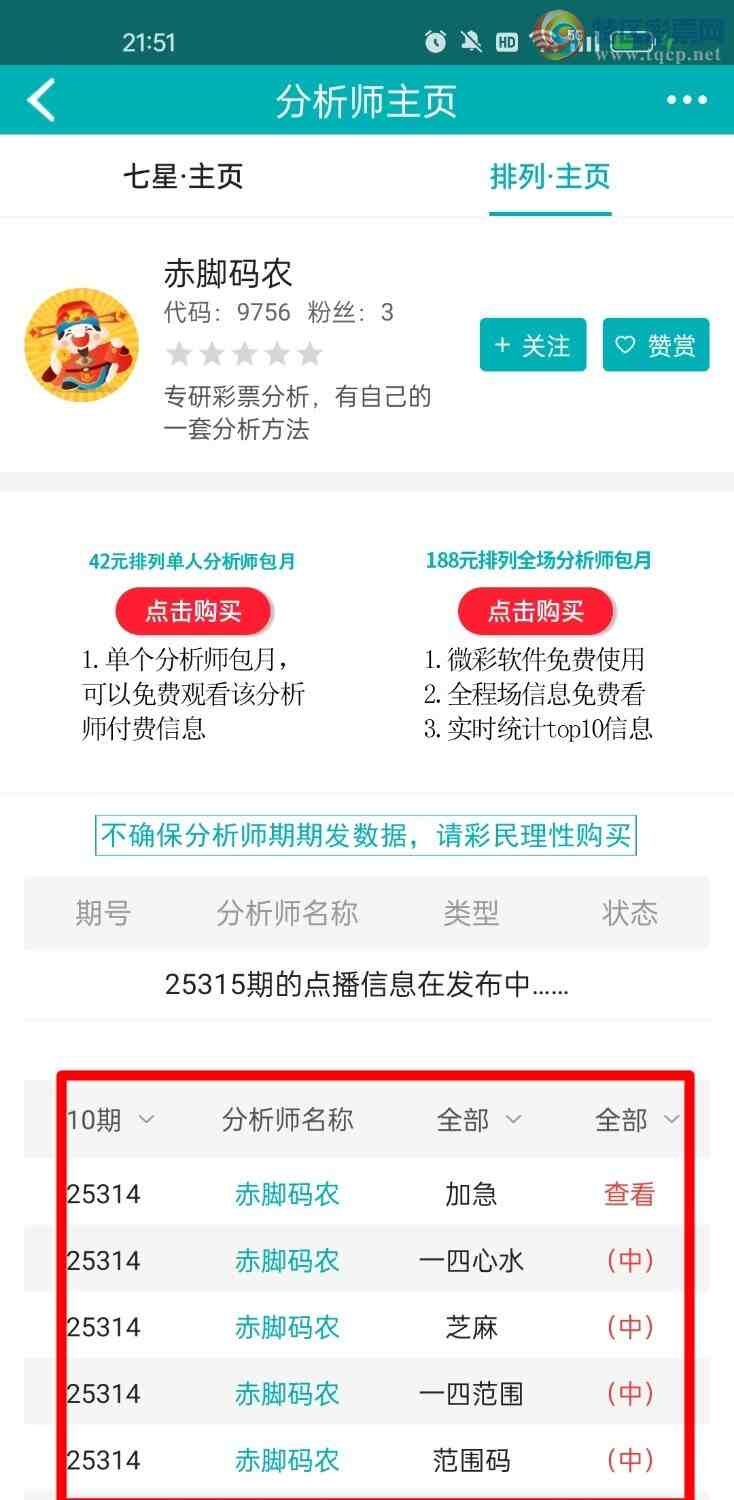Open the three-dot overflow menu
This screenshot has width=734, height=1500.
pos(686,100)
